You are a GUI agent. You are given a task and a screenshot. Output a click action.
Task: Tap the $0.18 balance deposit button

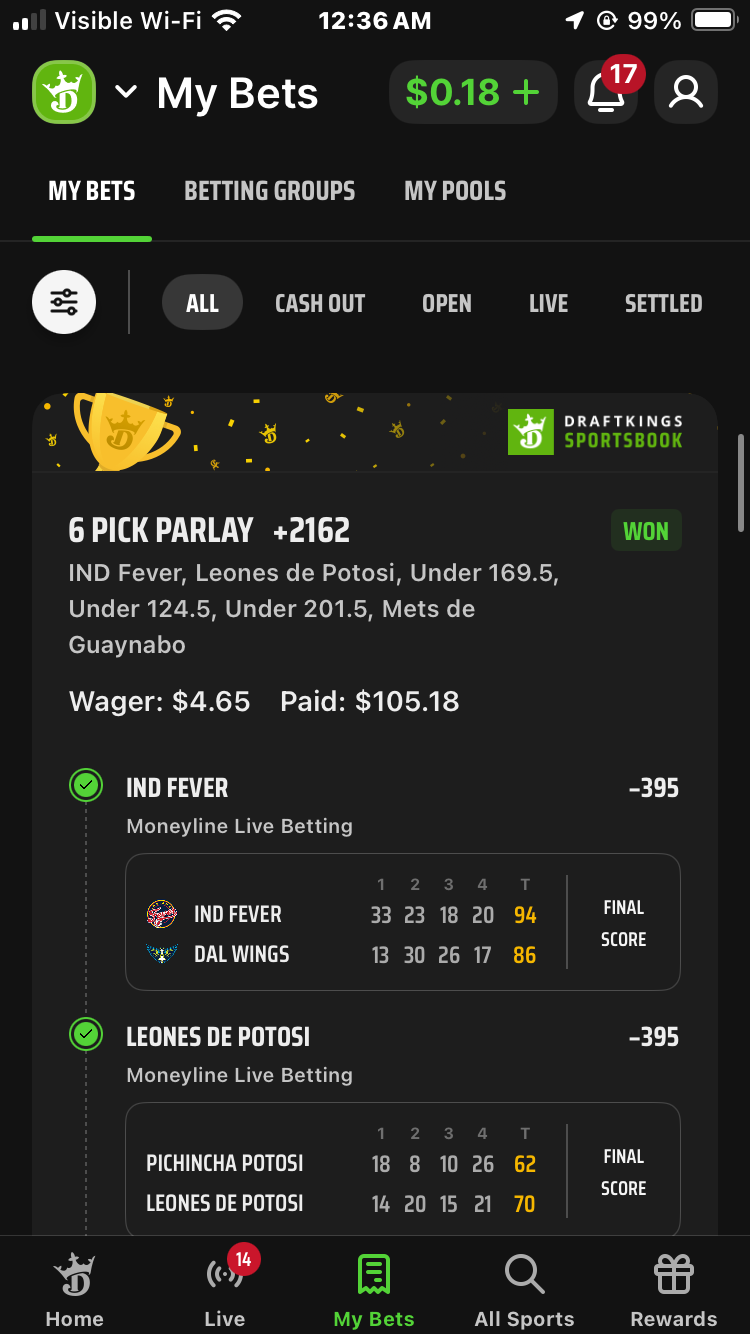pos(472,92)
